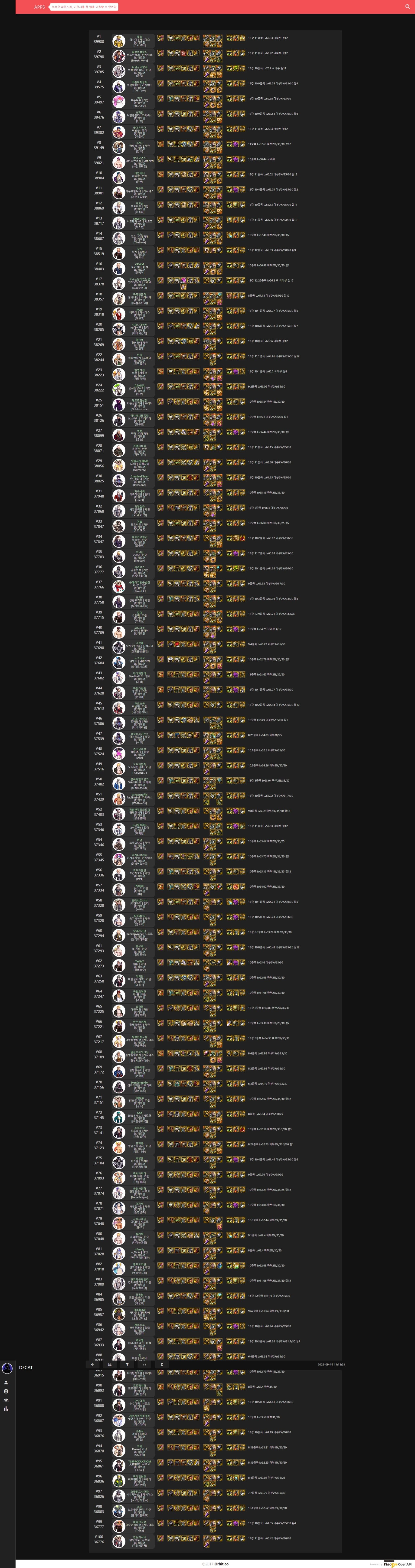
Task: Open the APPS menu
Action: tap(39, 7)
